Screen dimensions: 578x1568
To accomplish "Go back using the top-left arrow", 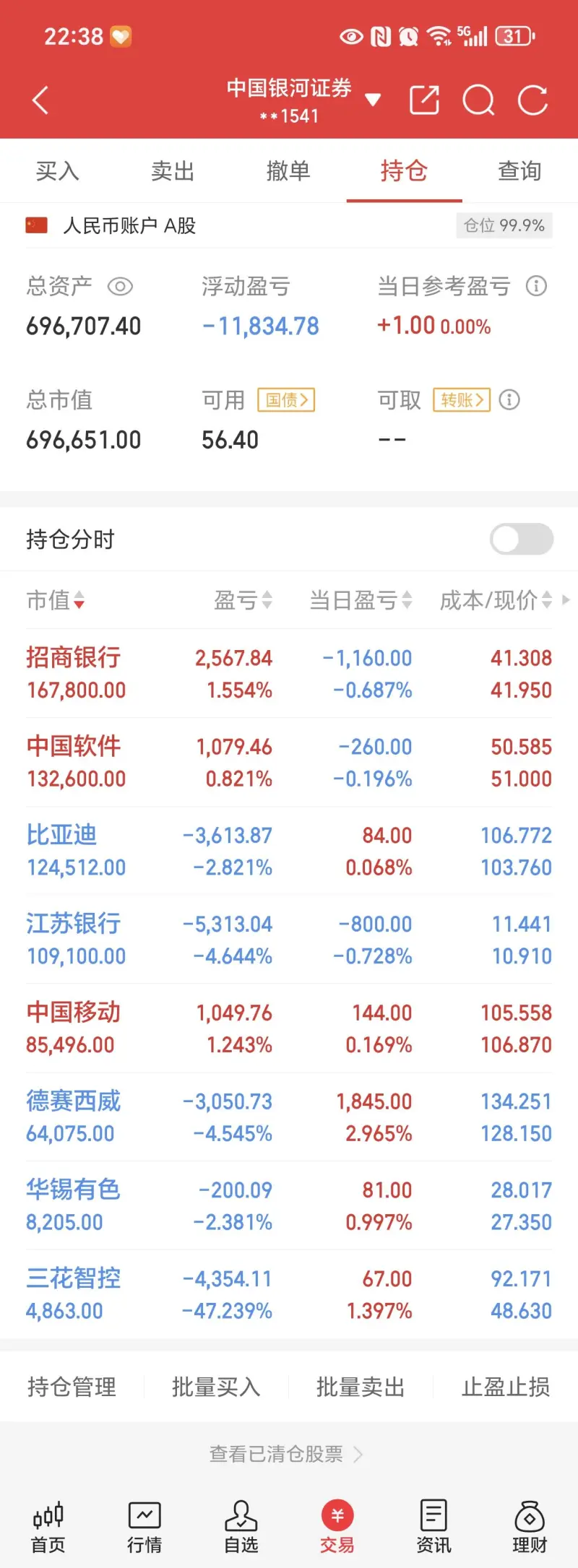I will click(x=40, y=100).
